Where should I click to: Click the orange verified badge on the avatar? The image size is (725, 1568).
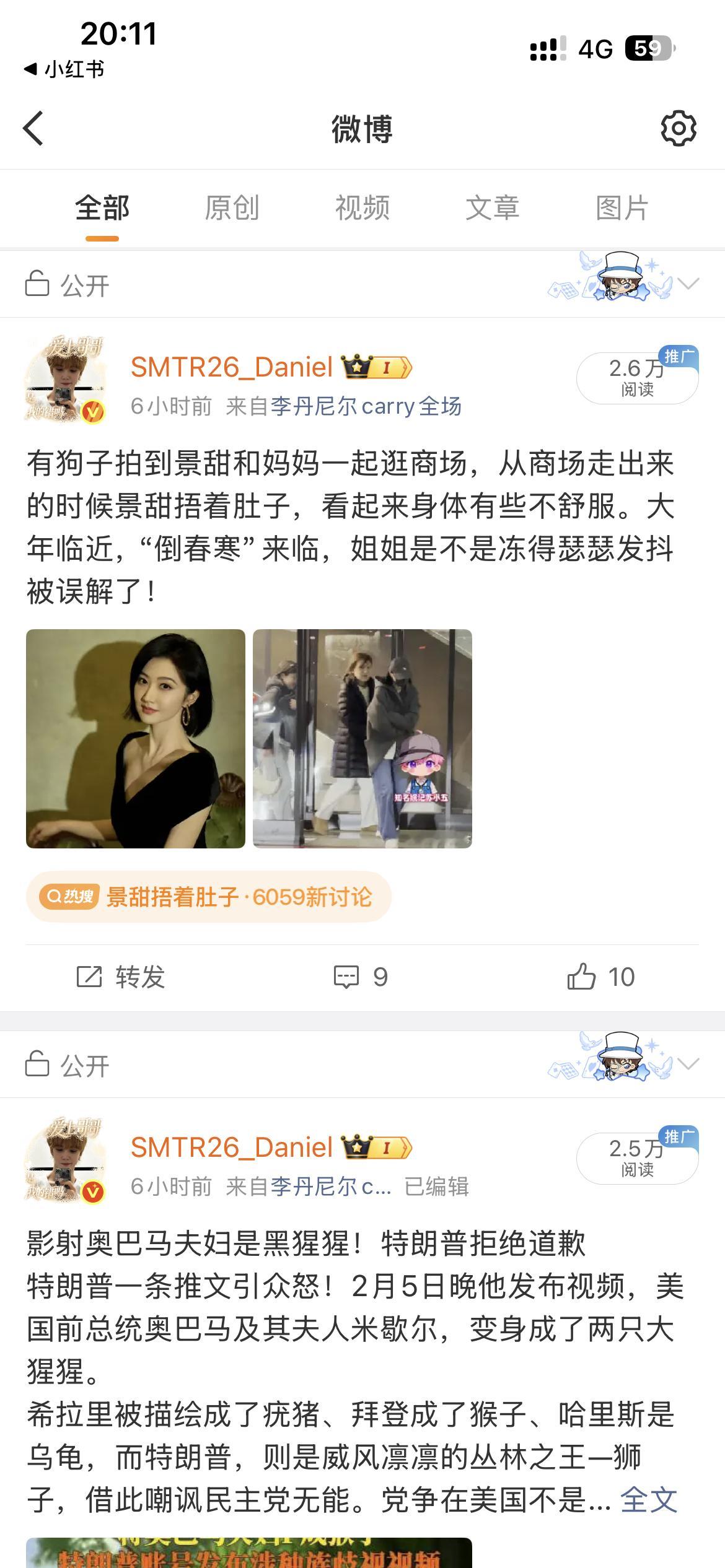pos(94,409)
